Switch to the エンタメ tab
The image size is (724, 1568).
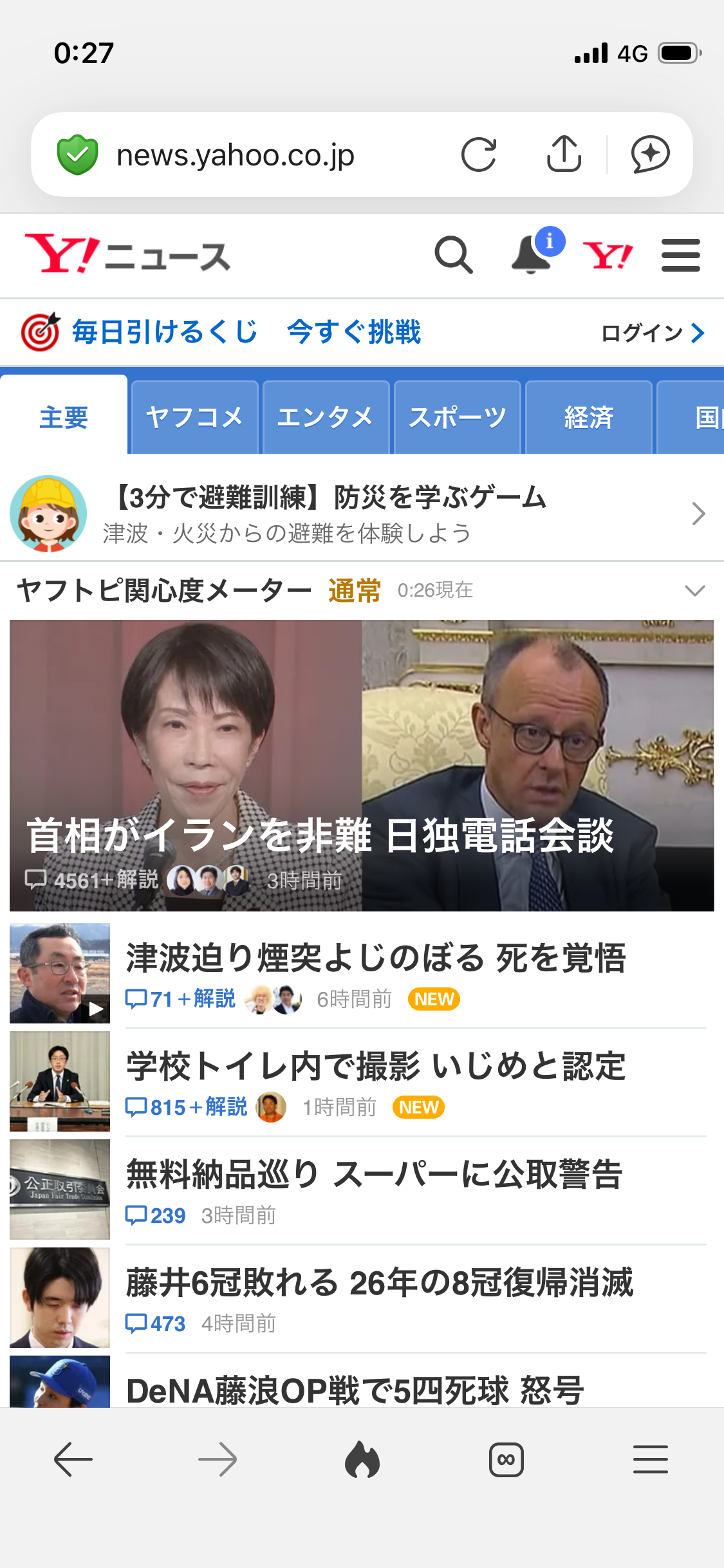(326, 418)
